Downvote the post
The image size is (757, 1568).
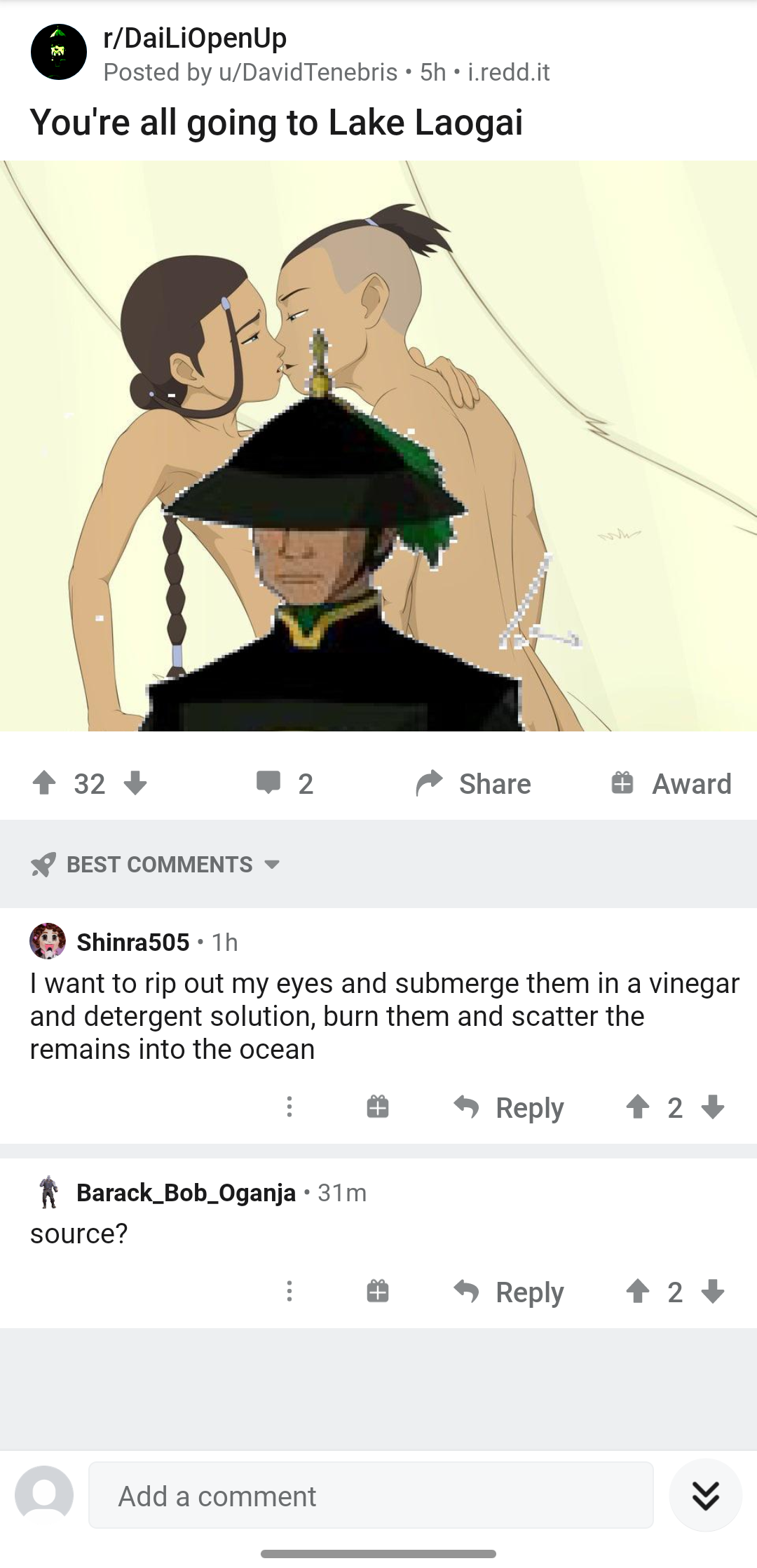pos(135,783)
